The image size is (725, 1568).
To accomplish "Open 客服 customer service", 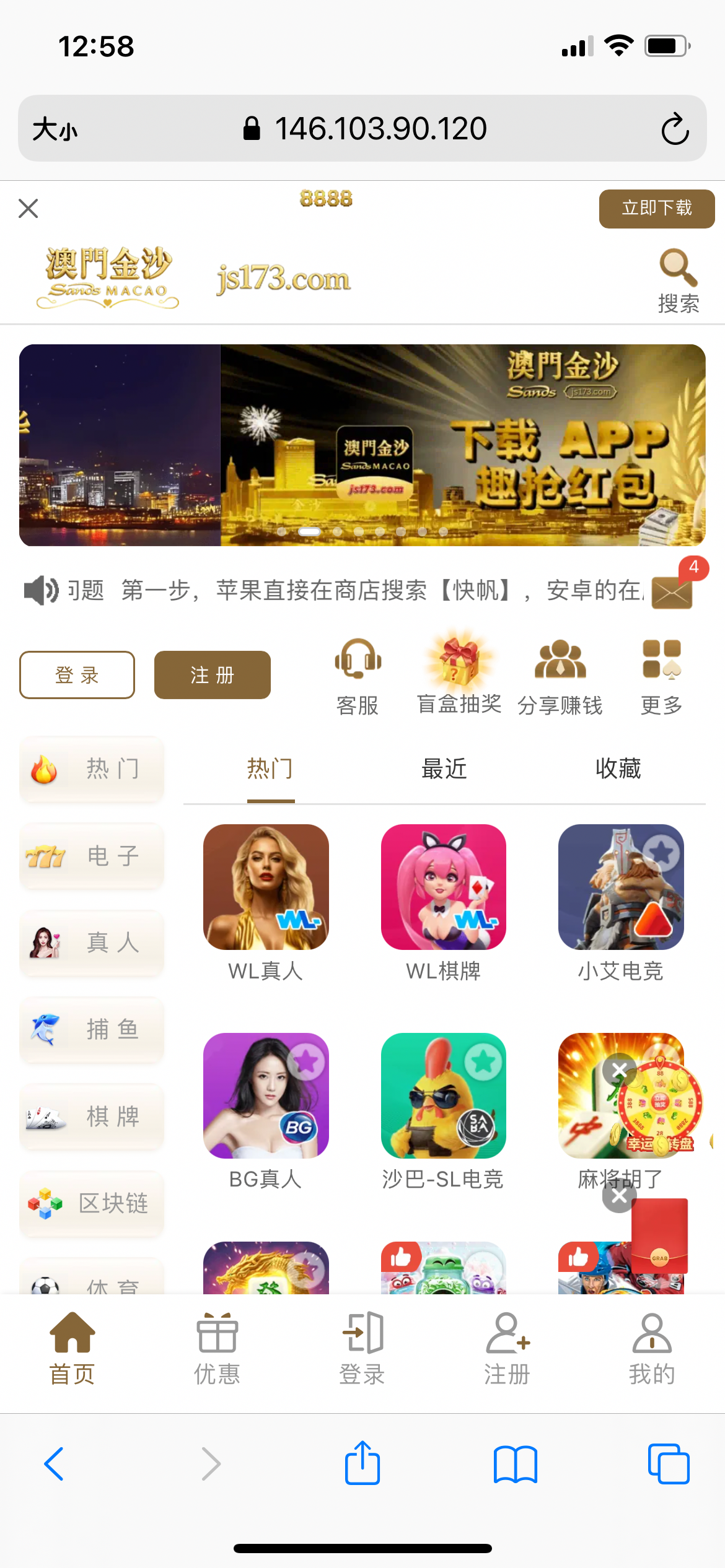I will pos(358,676).
